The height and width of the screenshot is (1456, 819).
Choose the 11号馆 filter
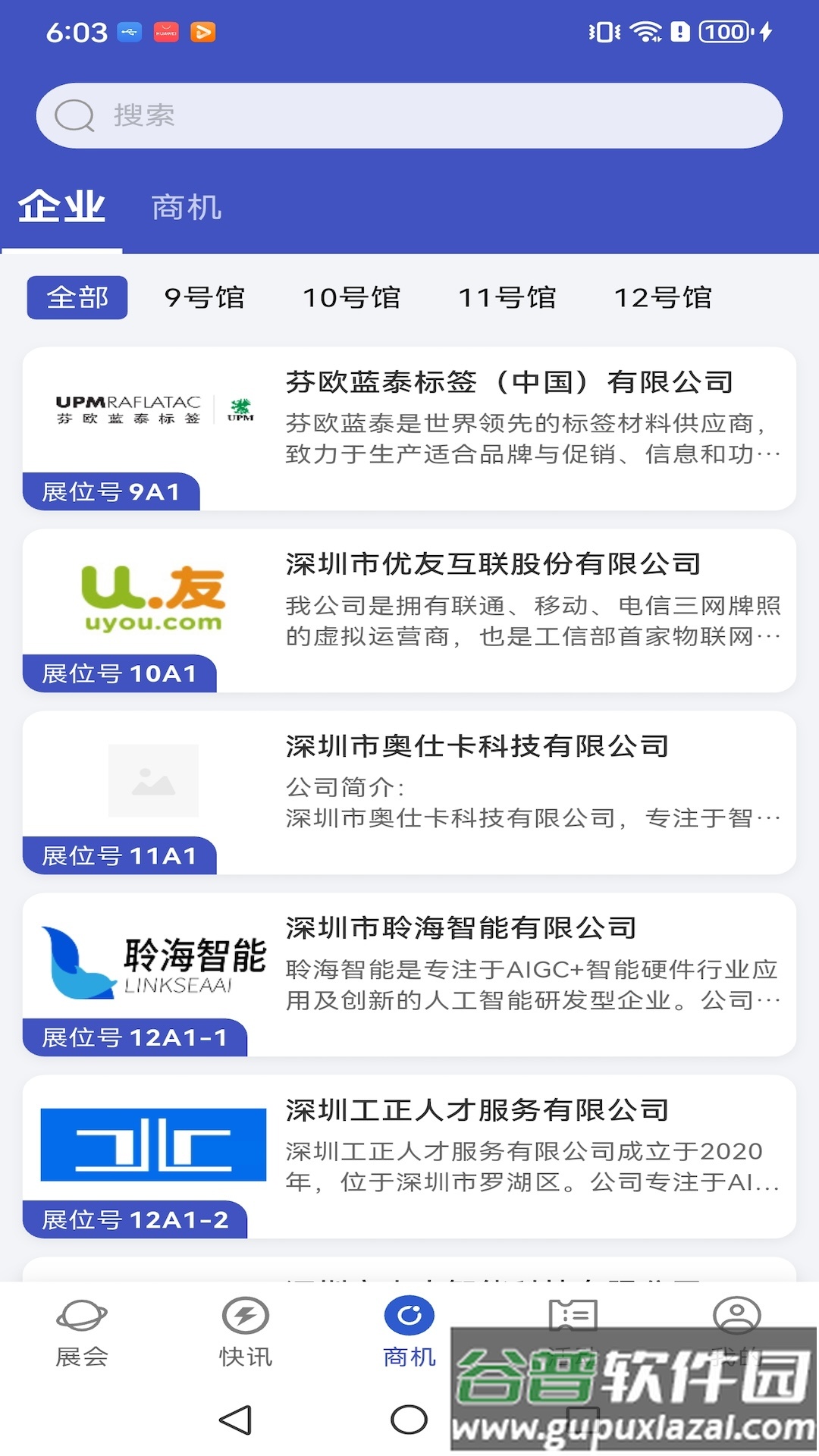[507, 297]
